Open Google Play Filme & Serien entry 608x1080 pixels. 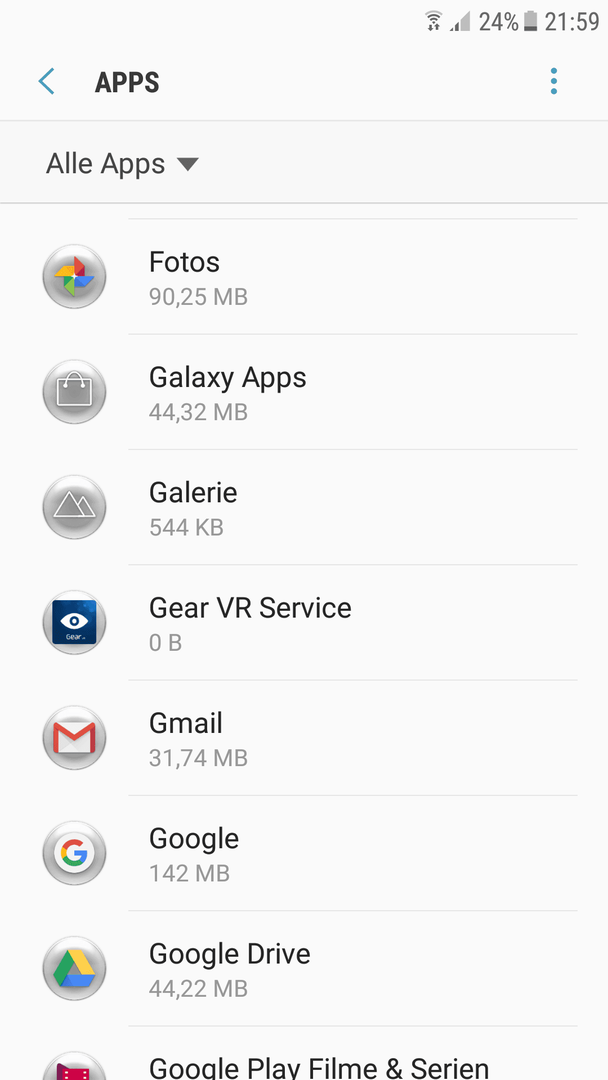tap(304, 1053)
